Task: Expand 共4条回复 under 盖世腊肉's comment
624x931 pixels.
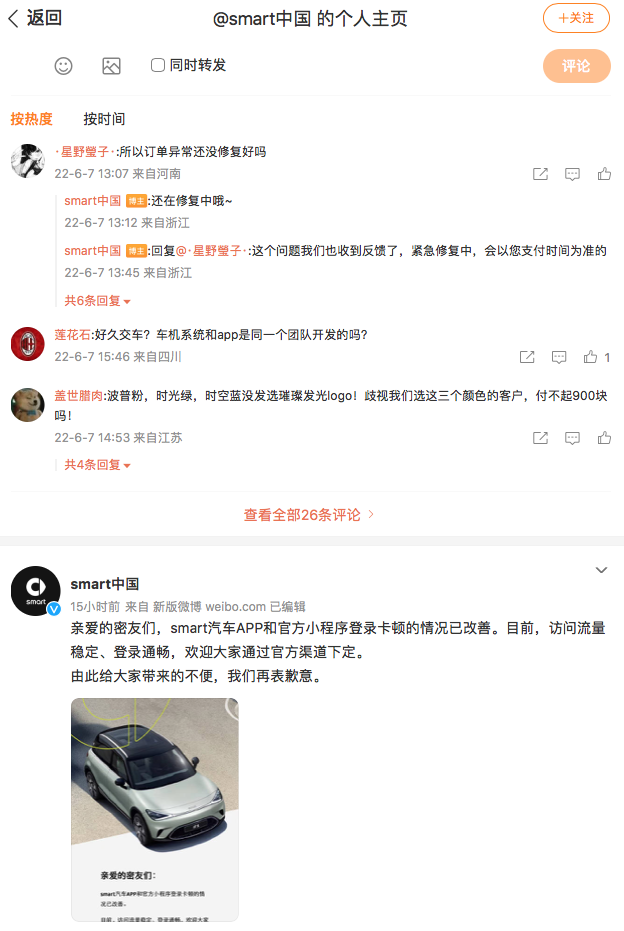Action: [98, 465]
